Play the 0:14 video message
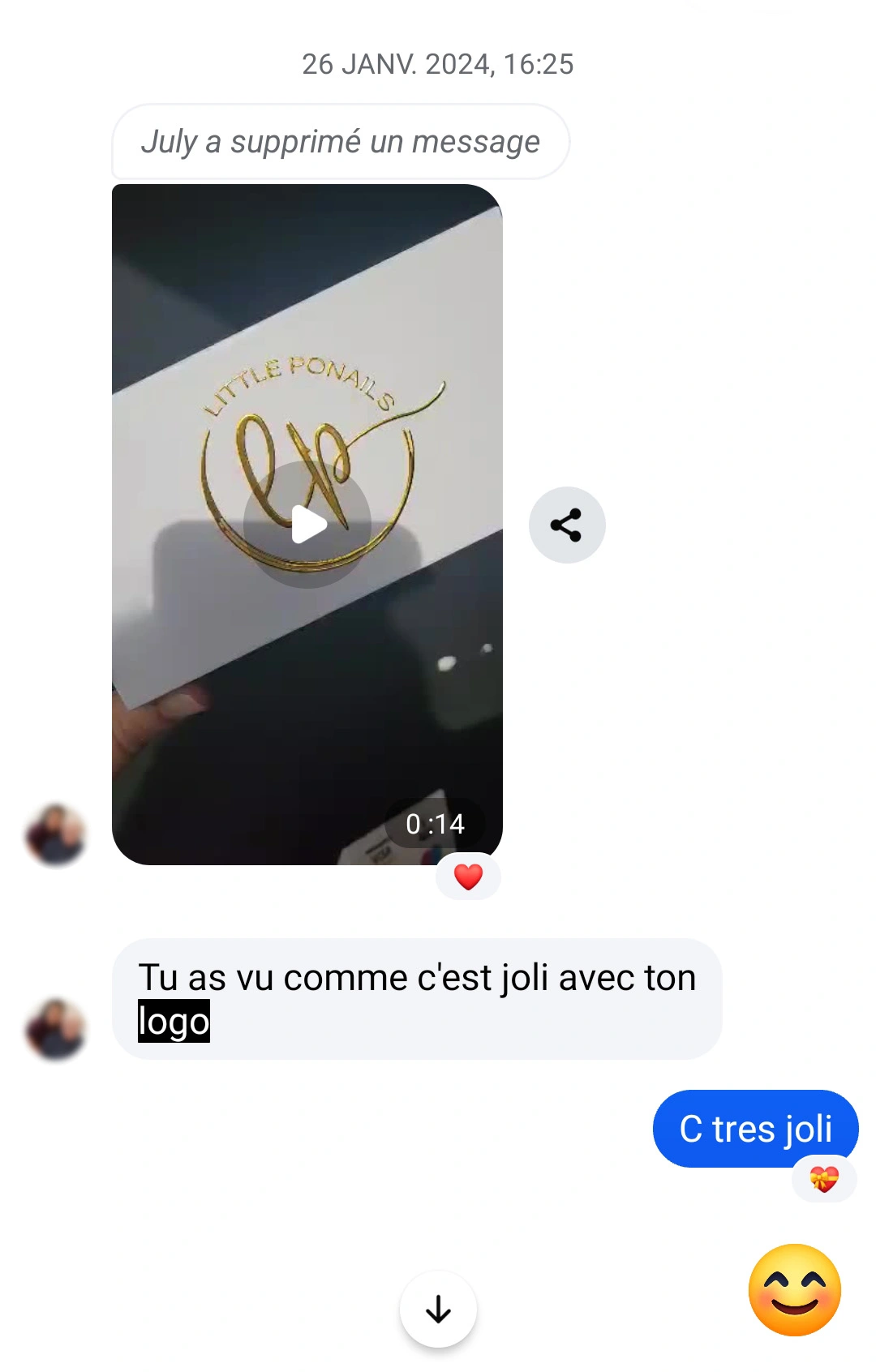 307,525
